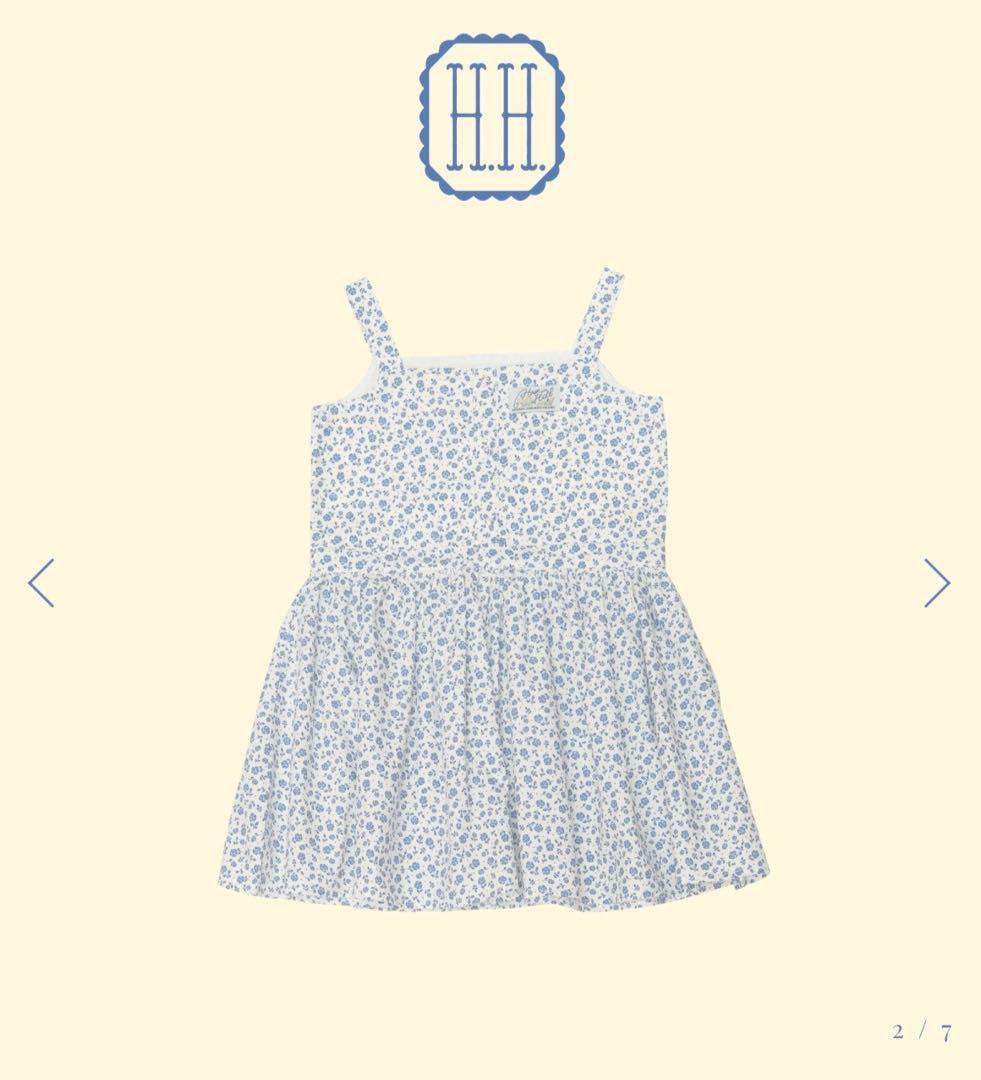Click the dress photo to enlarge it

pos(490,600)
